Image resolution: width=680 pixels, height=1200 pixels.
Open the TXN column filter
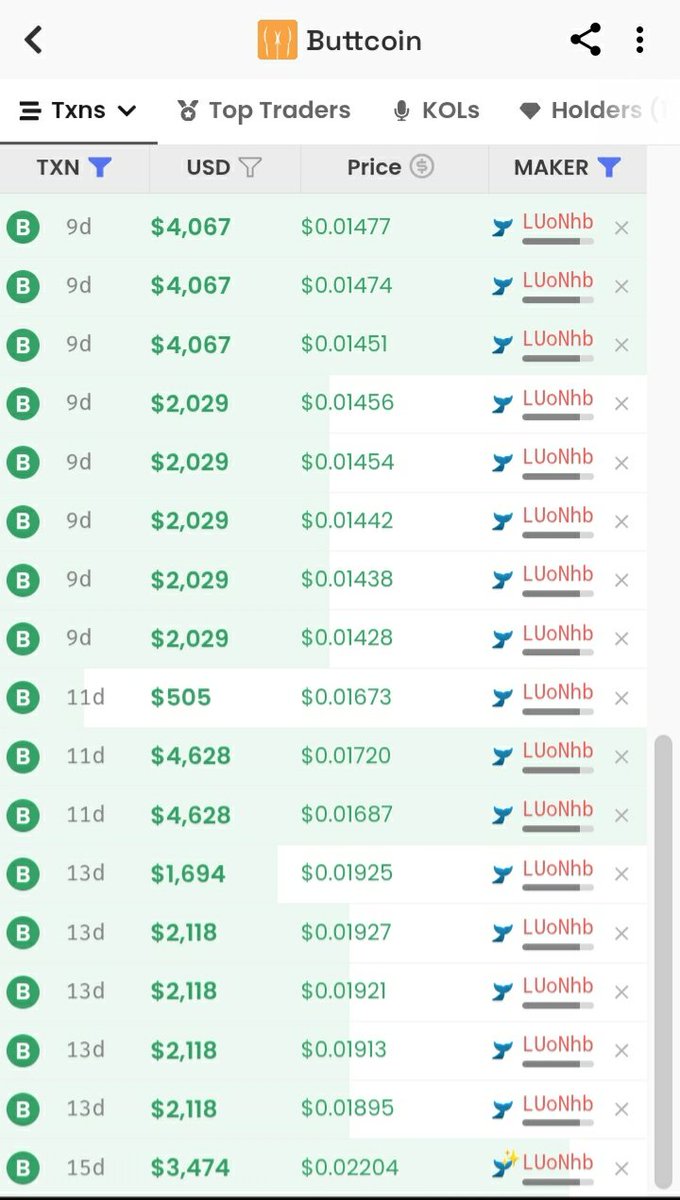tap(99, 168)
